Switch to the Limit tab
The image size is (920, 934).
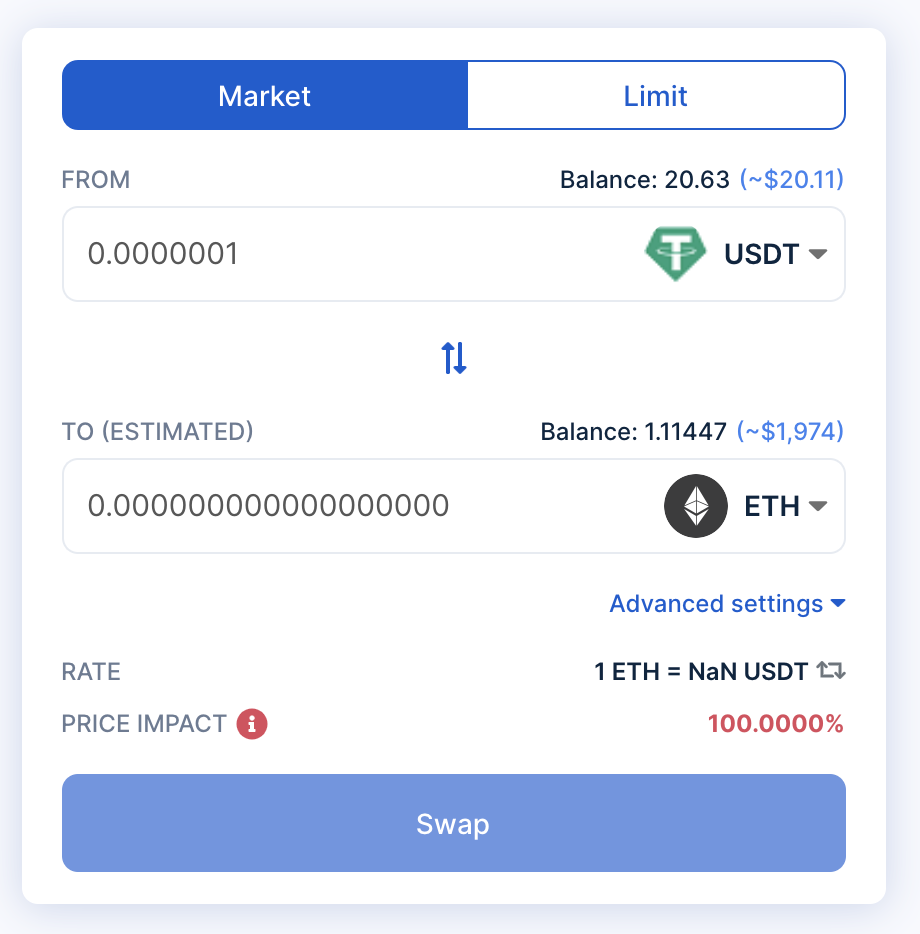655,95
